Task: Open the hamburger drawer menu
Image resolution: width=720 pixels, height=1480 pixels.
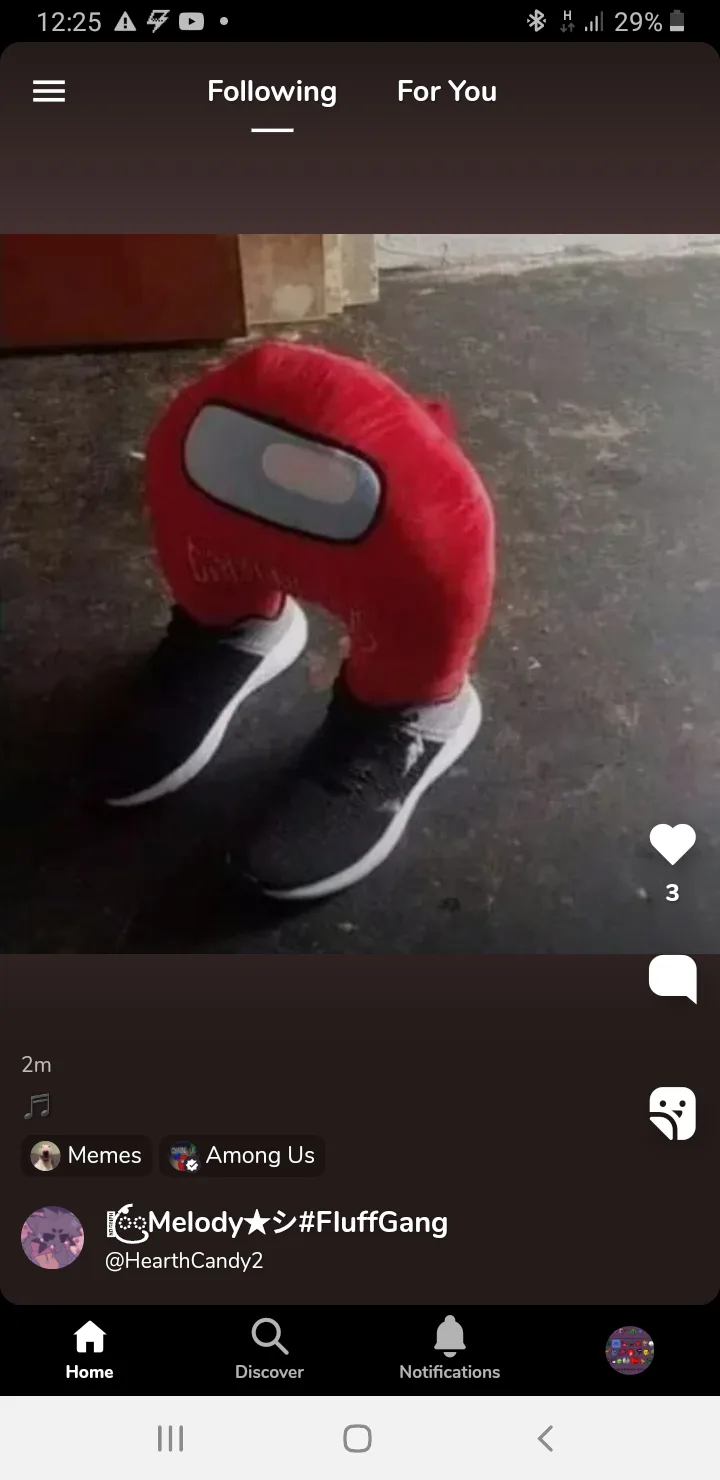Action: (49, 91)
